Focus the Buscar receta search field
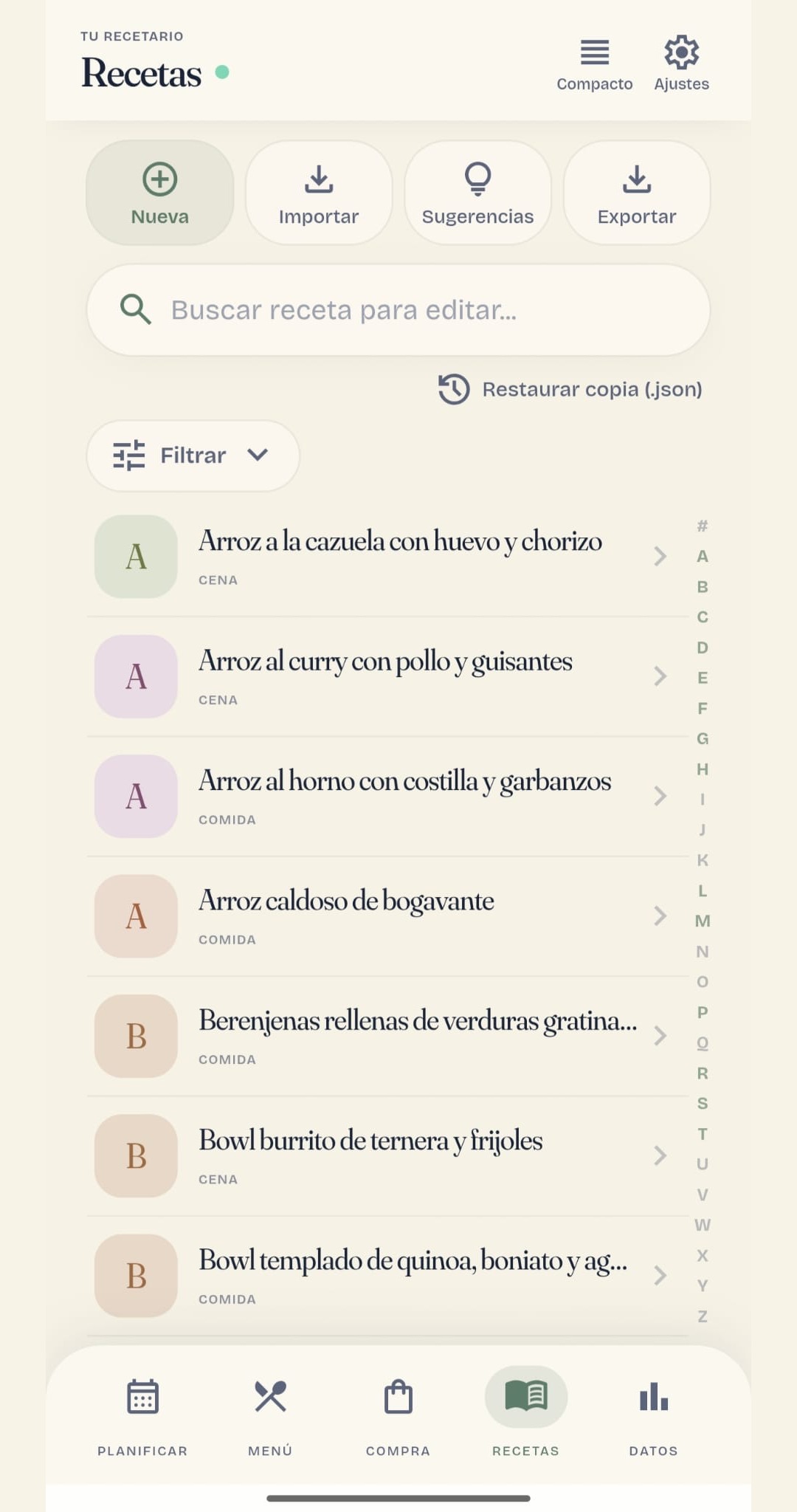The width and height of the screenshot is (797, 1512). 398,310
